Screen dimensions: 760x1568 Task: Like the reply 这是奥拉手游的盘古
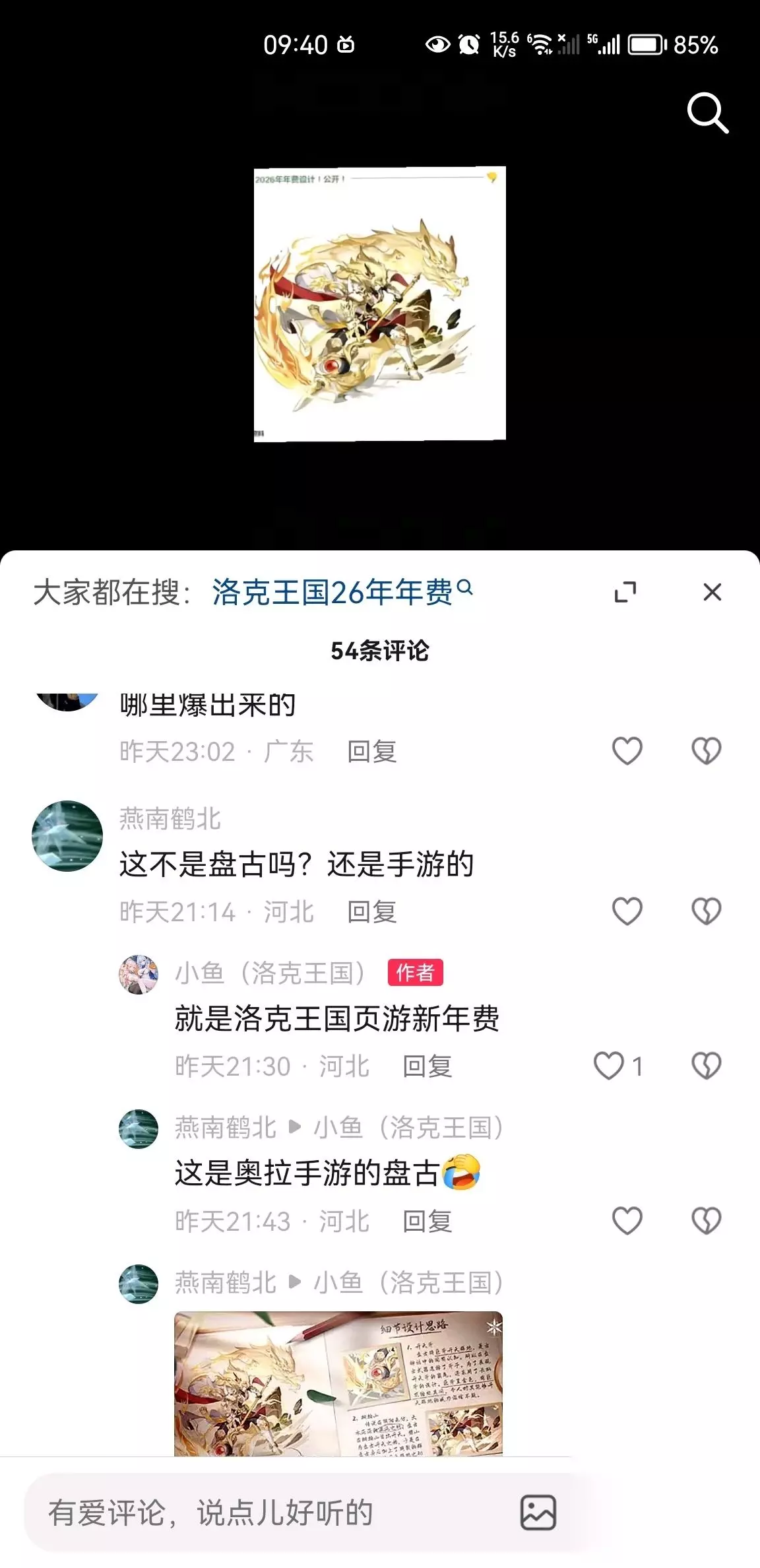point(627,1220)
